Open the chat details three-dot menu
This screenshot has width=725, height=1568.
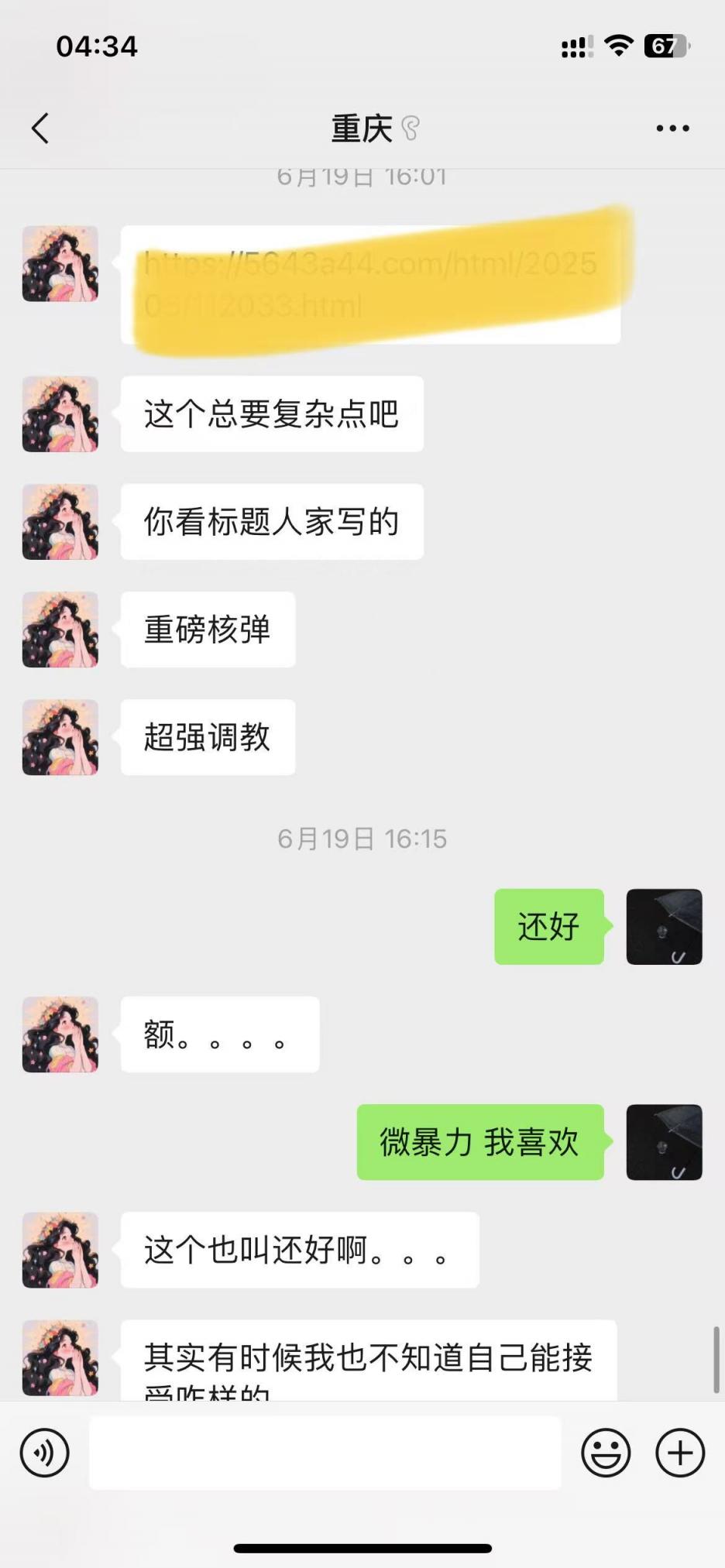click(x=672, y=129)
